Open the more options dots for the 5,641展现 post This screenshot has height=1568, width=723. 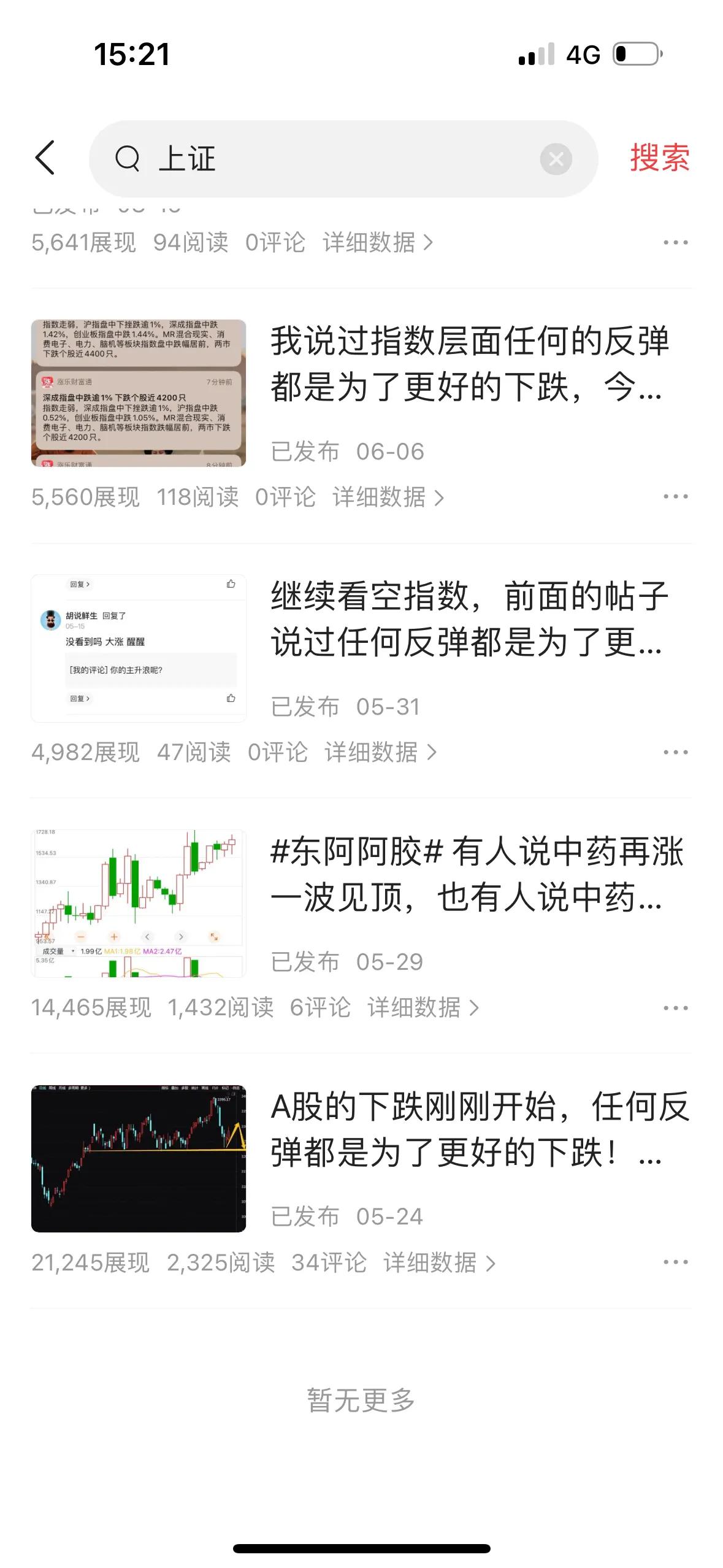point(676,242)
